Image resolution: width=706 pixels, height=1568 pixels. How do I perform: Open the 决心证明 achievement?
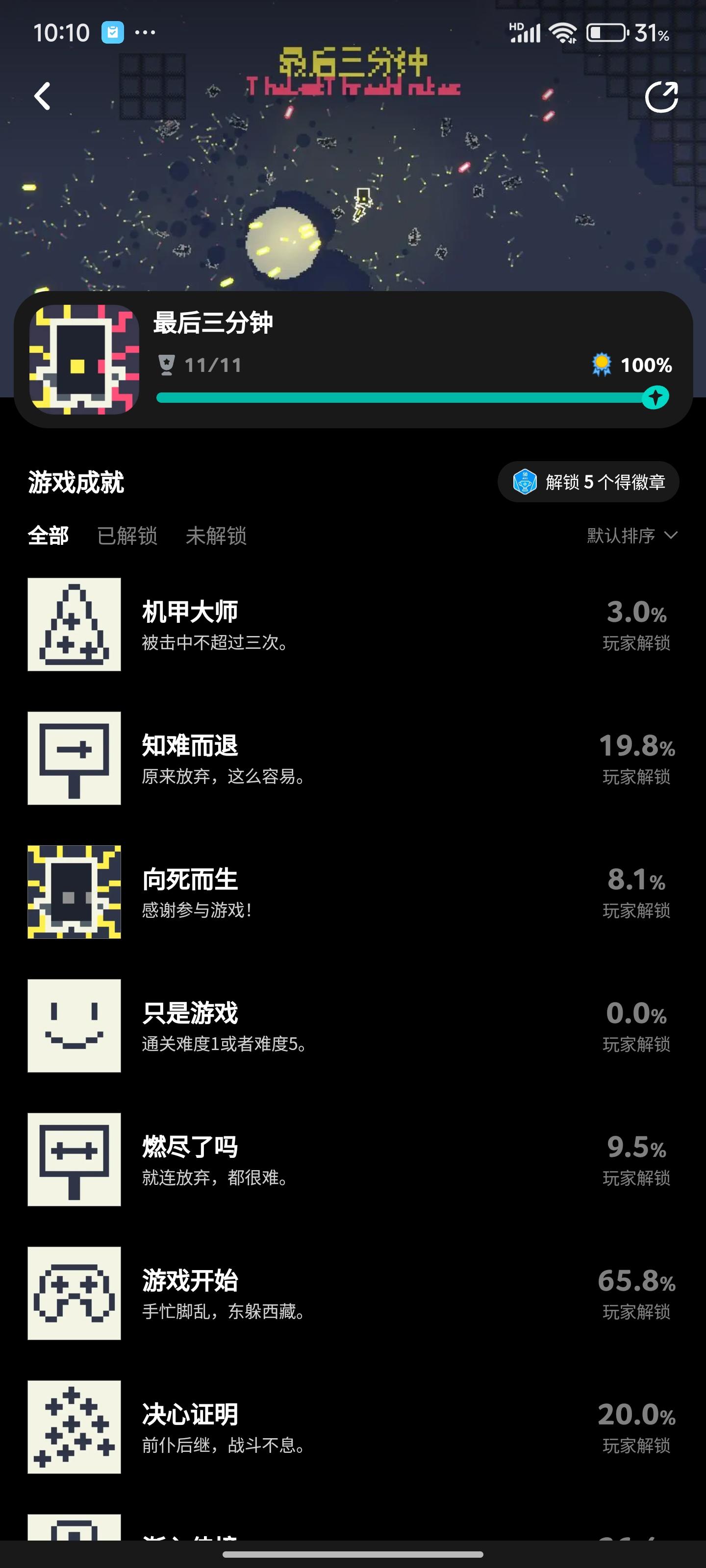[353, 1427]
